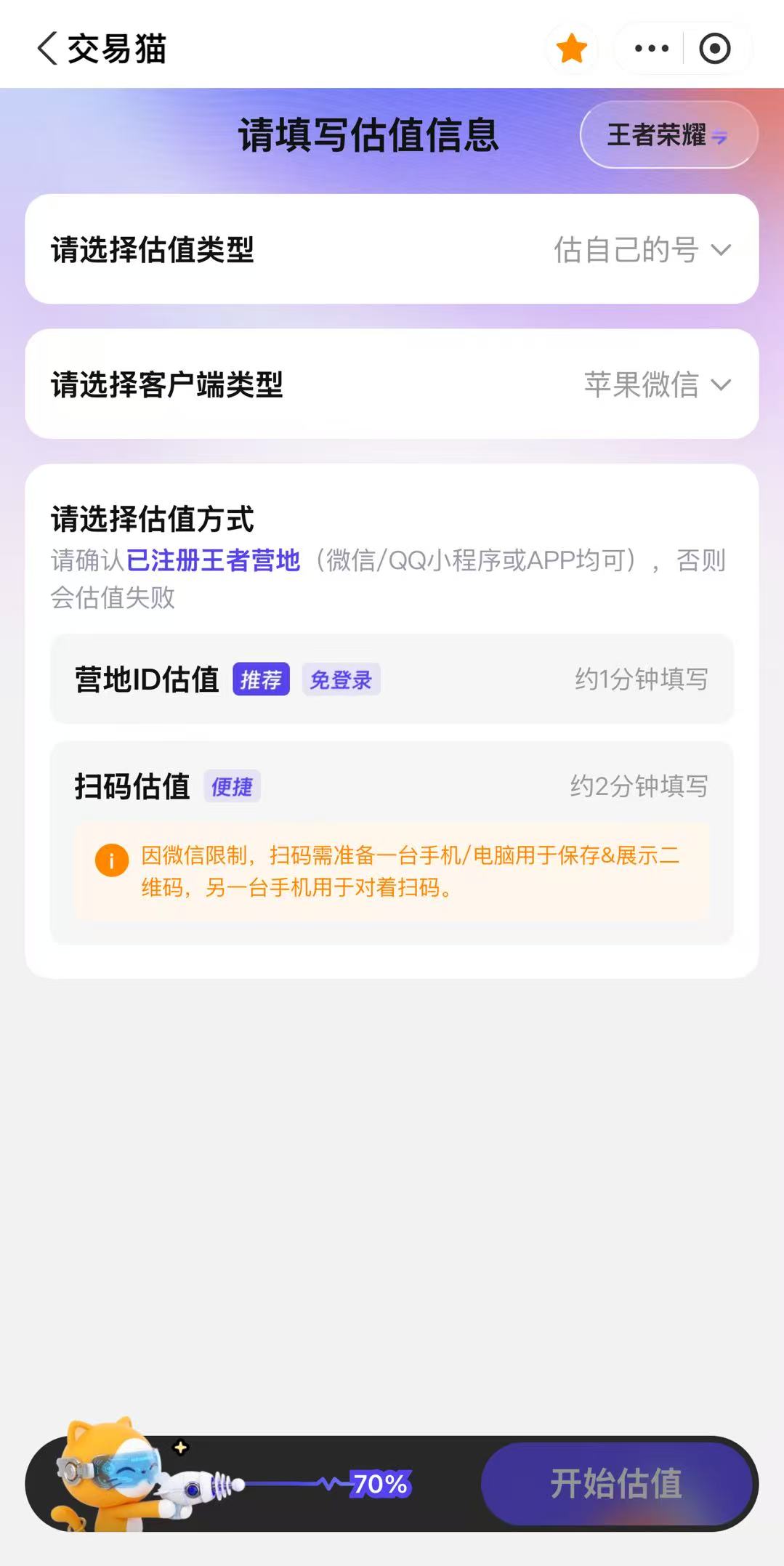
Task: Open 请选择估值类型 dropdown
Action: [392, 249]
